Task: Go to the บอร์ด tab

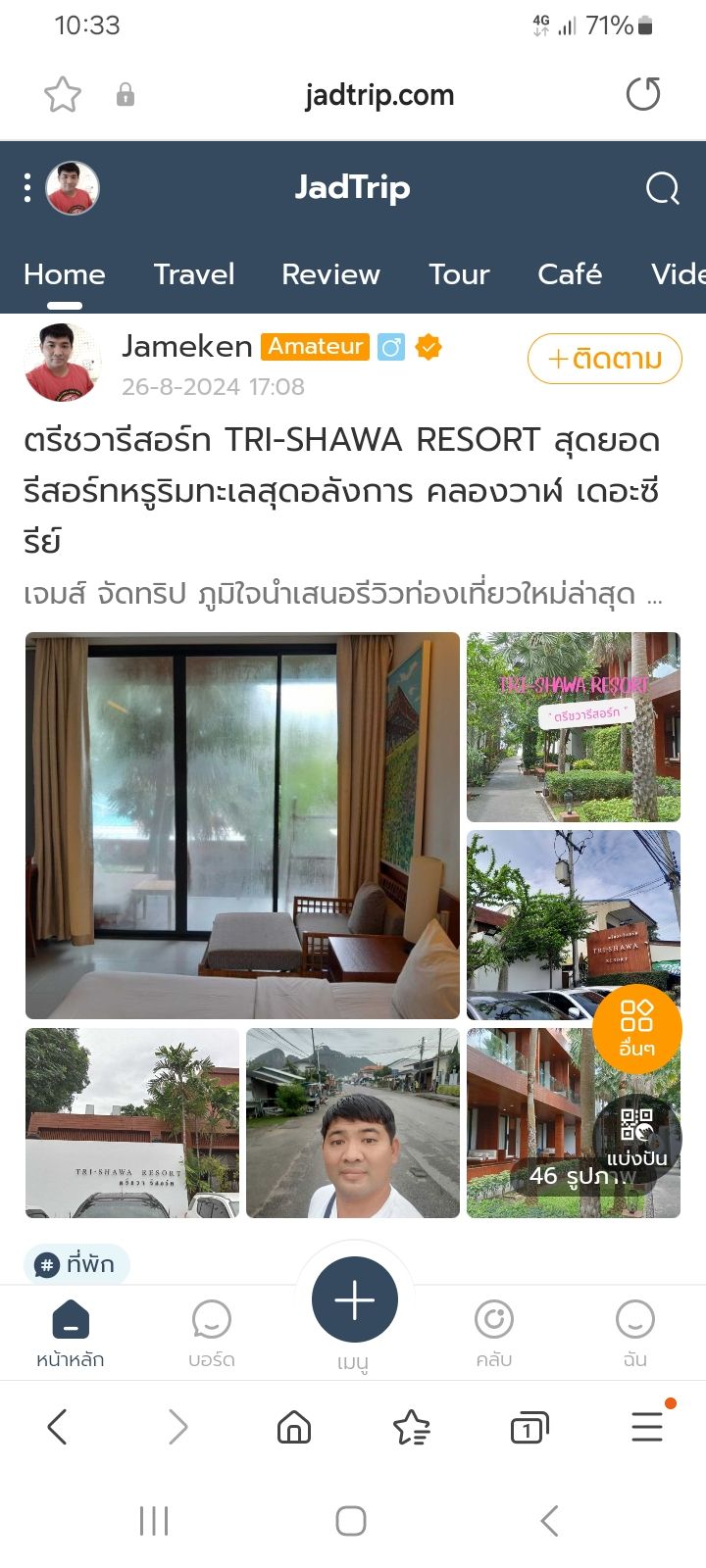Action: tap(212, 1333)
